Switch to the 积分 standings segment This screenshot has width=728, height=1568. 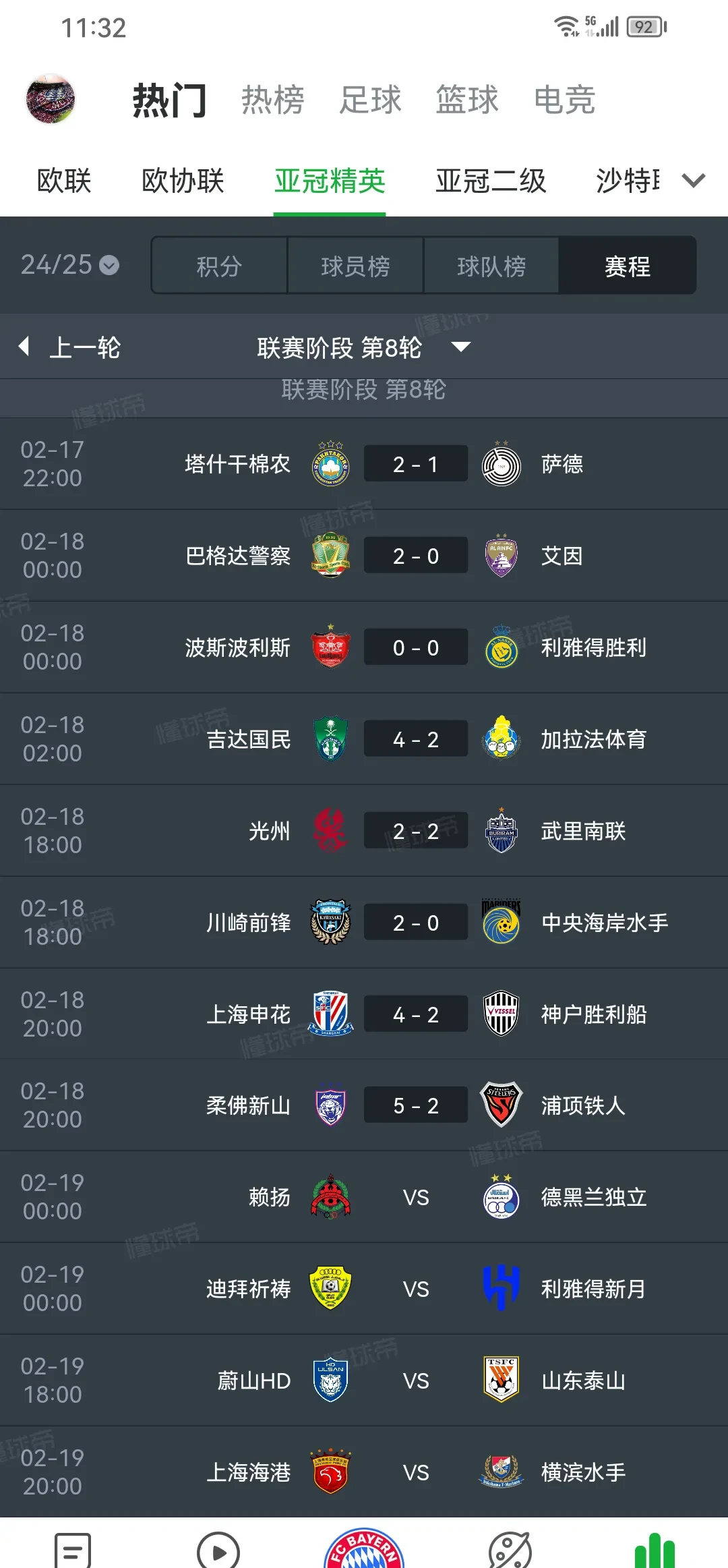[x=219, y=266]
